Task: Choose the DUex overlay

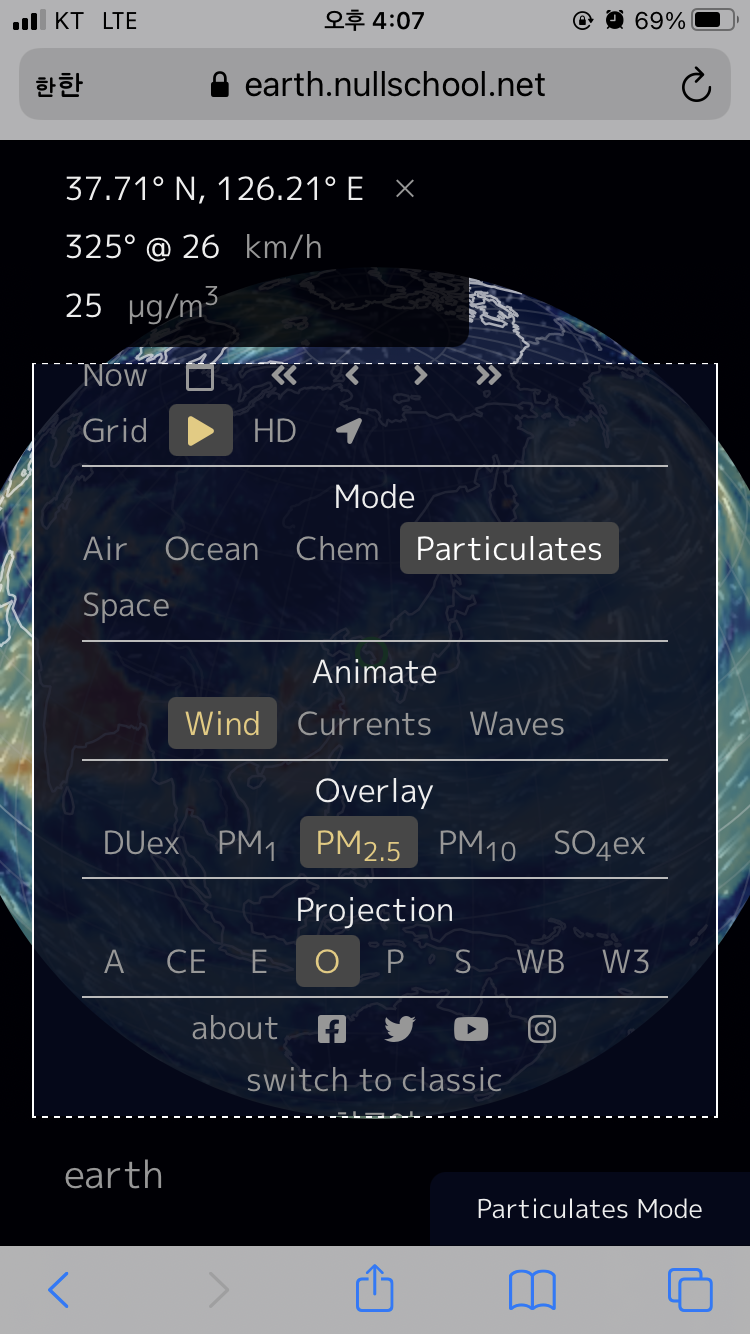Action: pos(141,843)
